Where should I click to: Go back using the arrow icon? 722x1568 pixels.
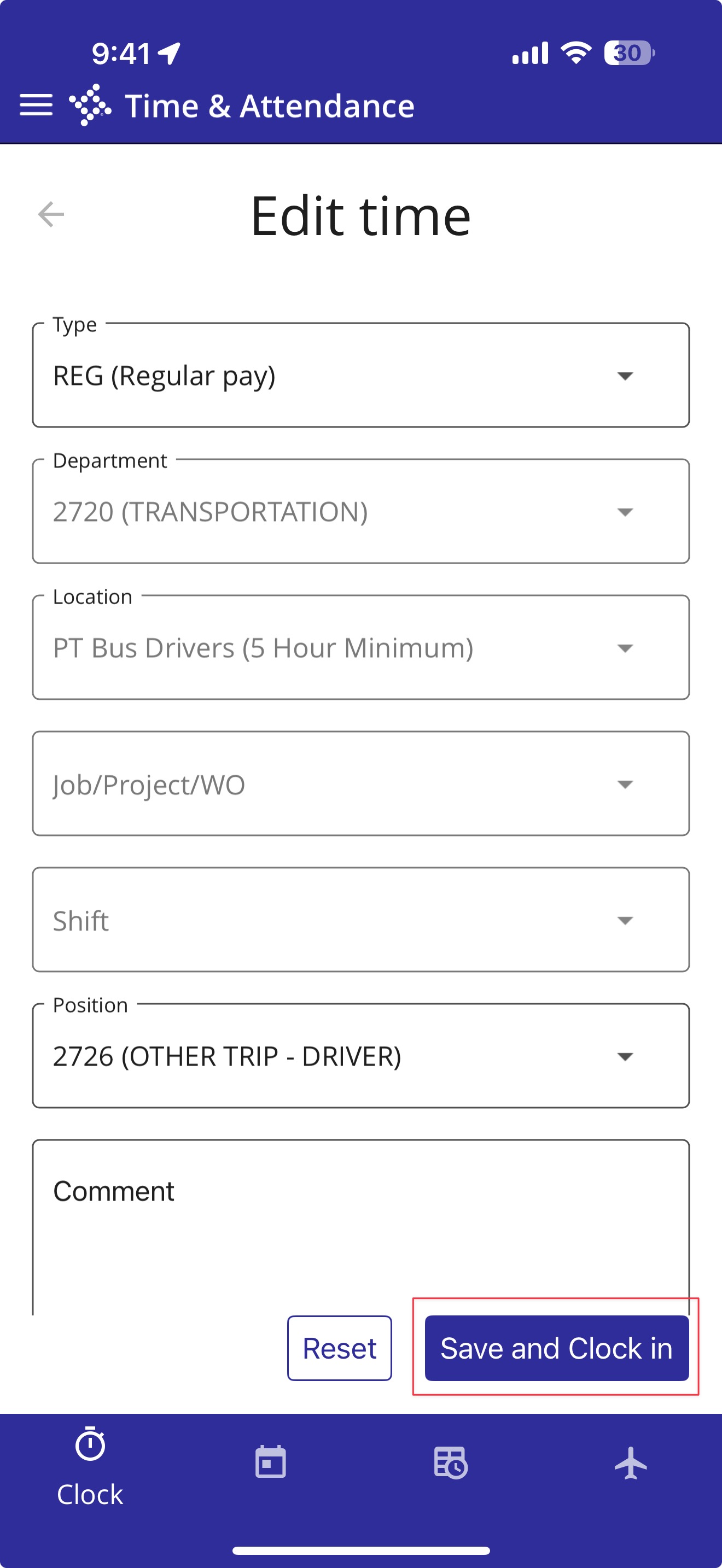(51, 214)
